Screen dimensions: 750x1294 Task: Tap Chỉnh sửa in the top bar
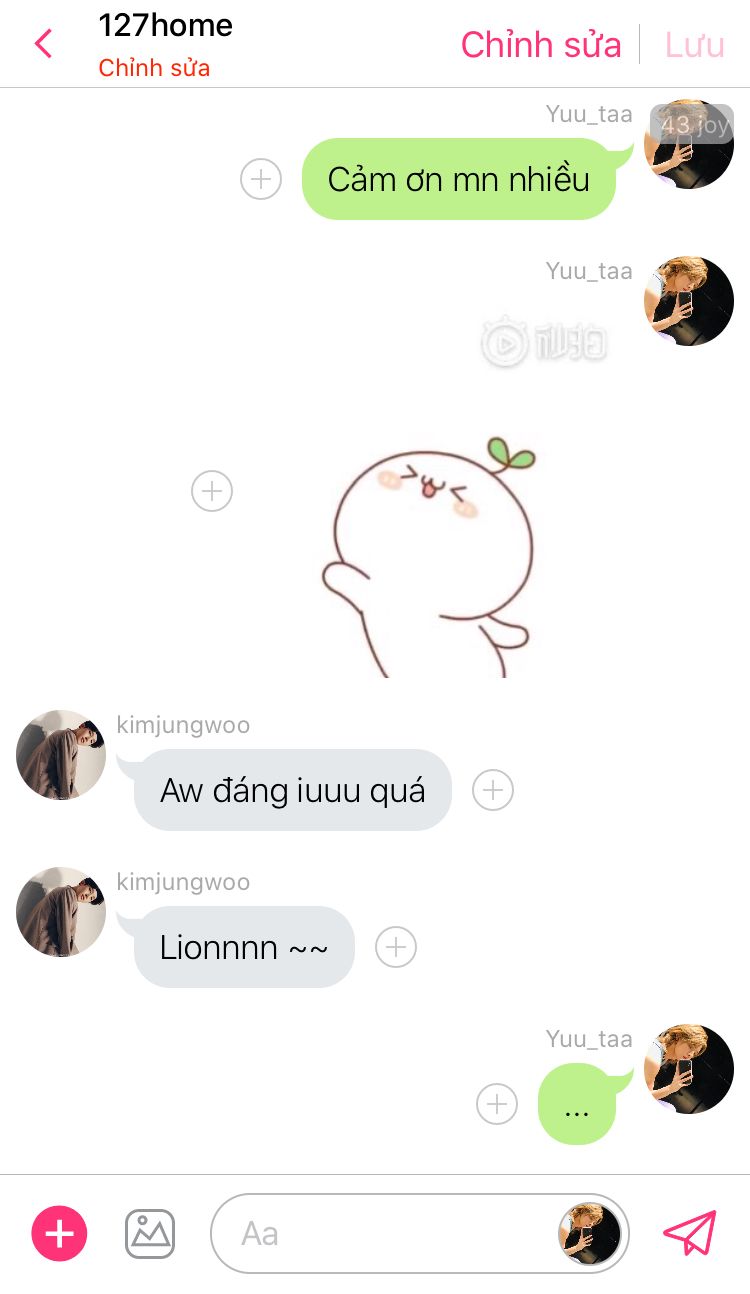pyautogui.click(x=540, y=45)
